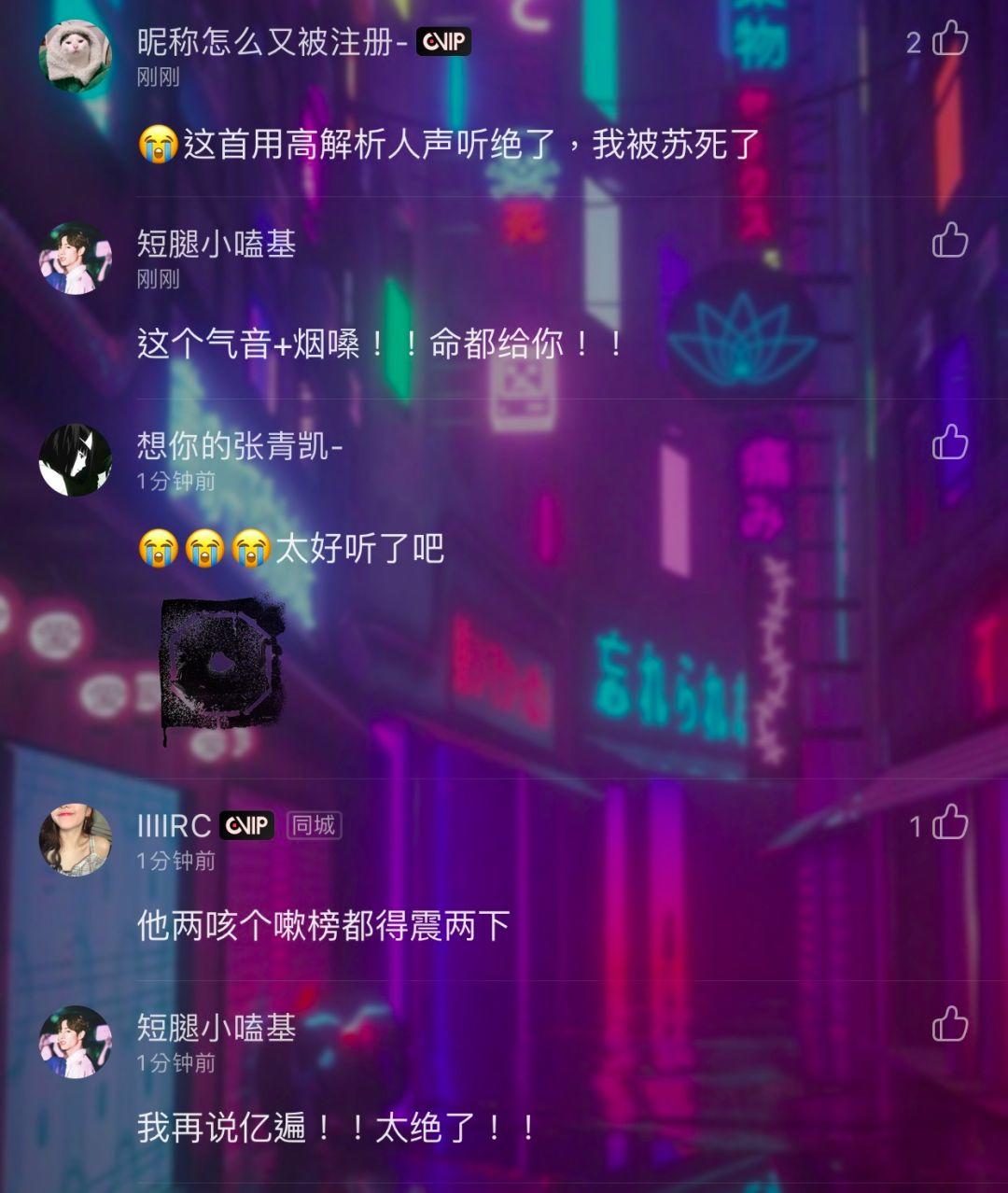This screenshot has height=1193, width=1008.
Task: Click the VIP badge next to 昵称怎么又被注册-
Action: click(x=441, y=41)
